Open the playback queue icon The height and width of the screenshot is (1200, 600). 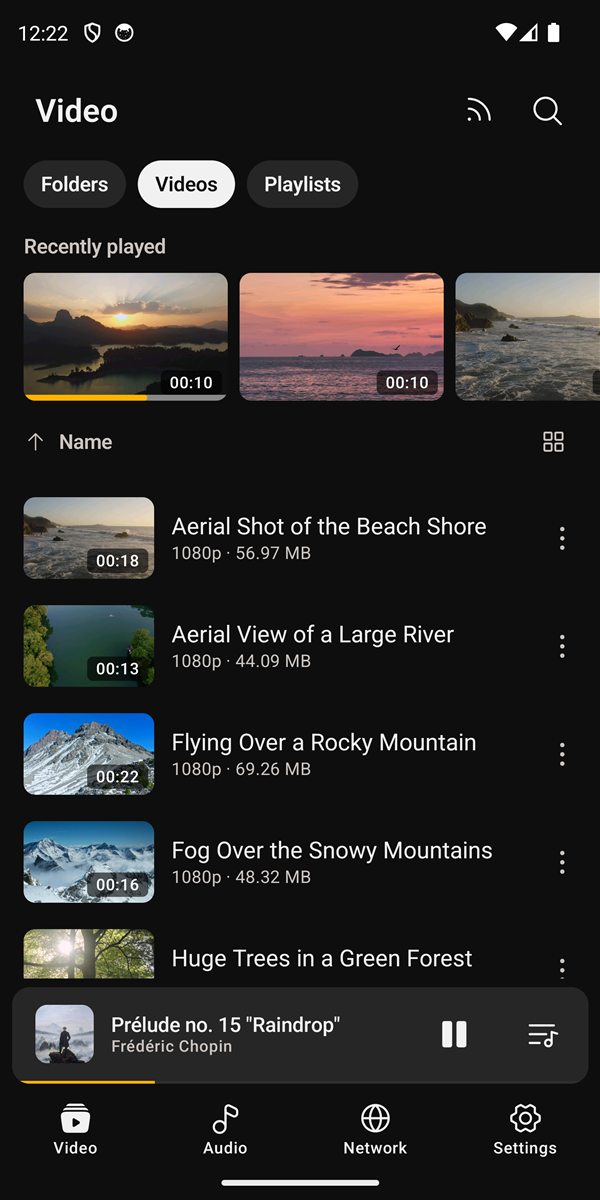[x=542, y=1034]
